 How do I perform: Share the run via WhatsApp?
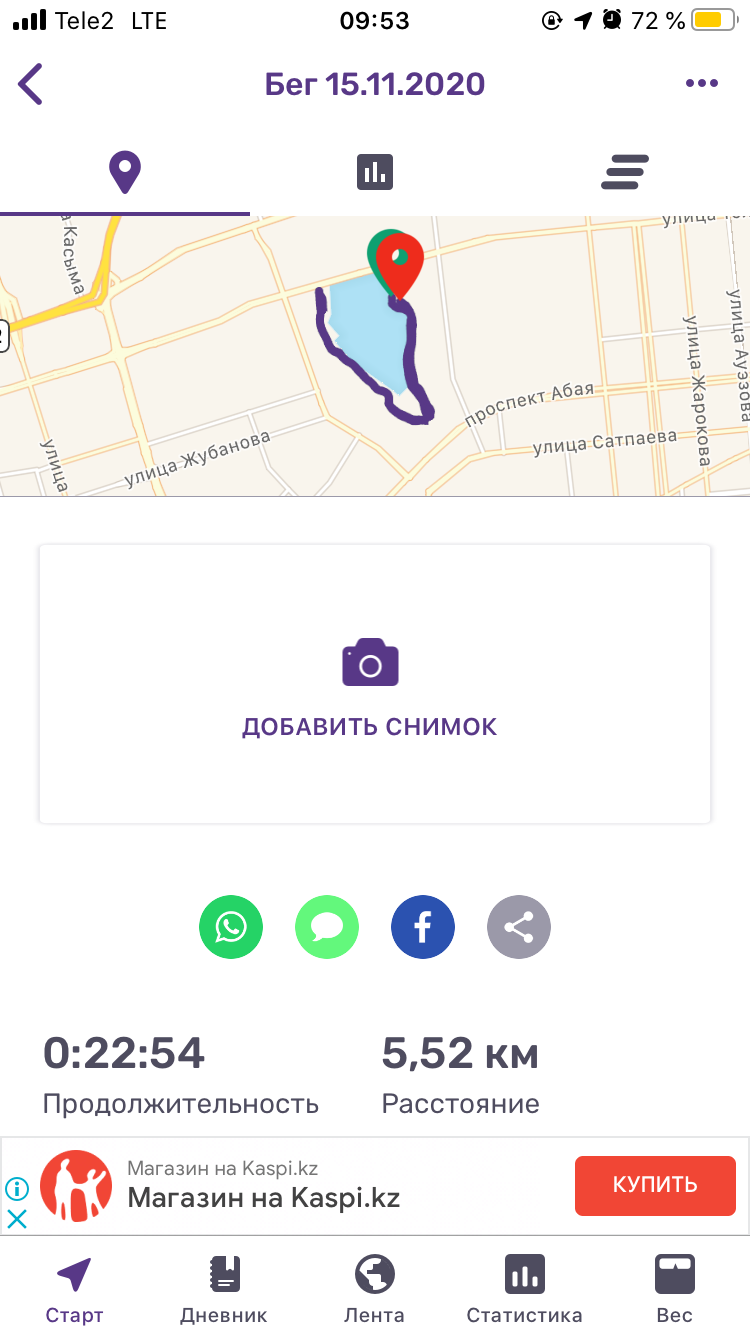(231, 928)
